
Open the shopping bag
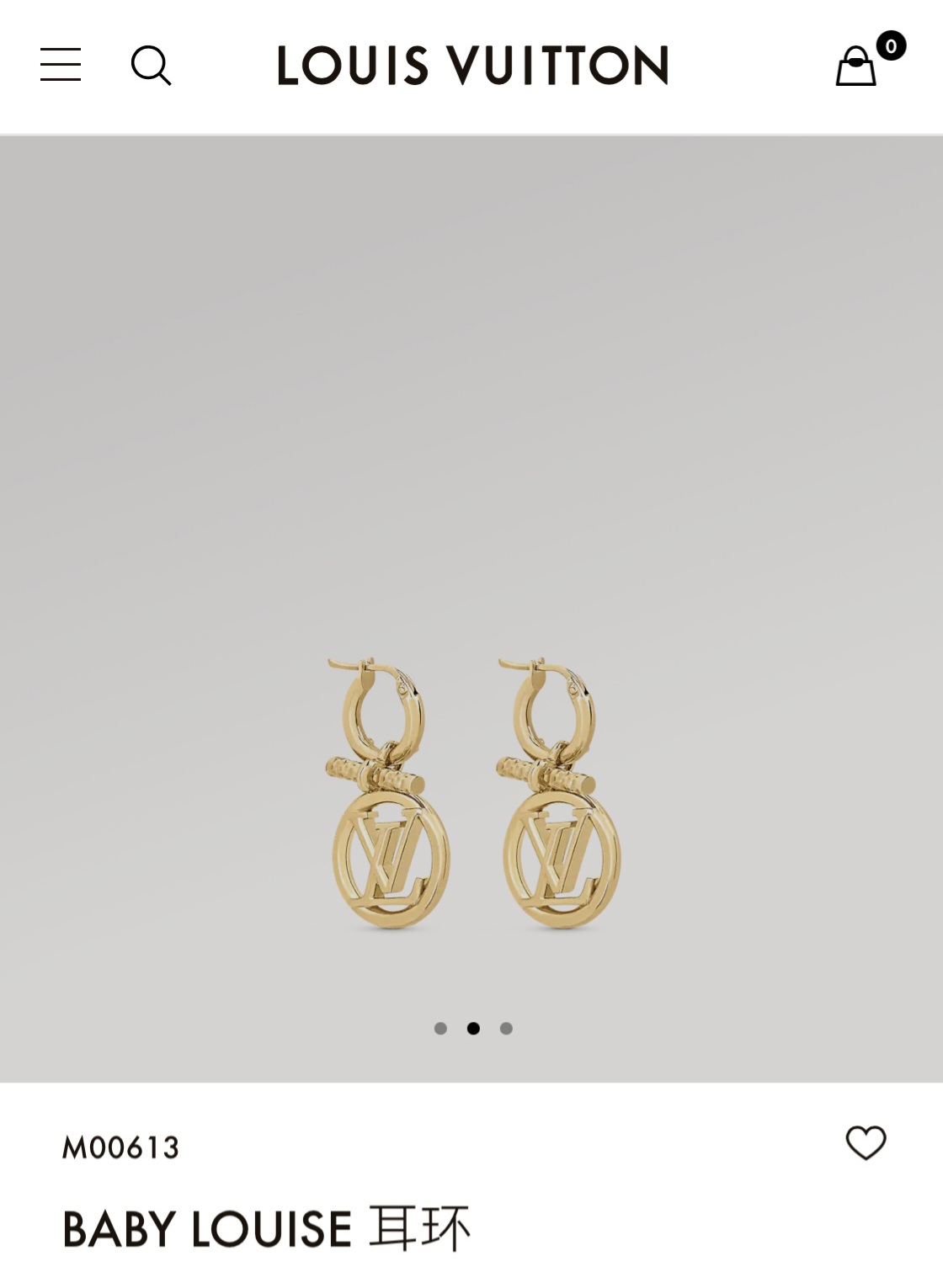856,67
